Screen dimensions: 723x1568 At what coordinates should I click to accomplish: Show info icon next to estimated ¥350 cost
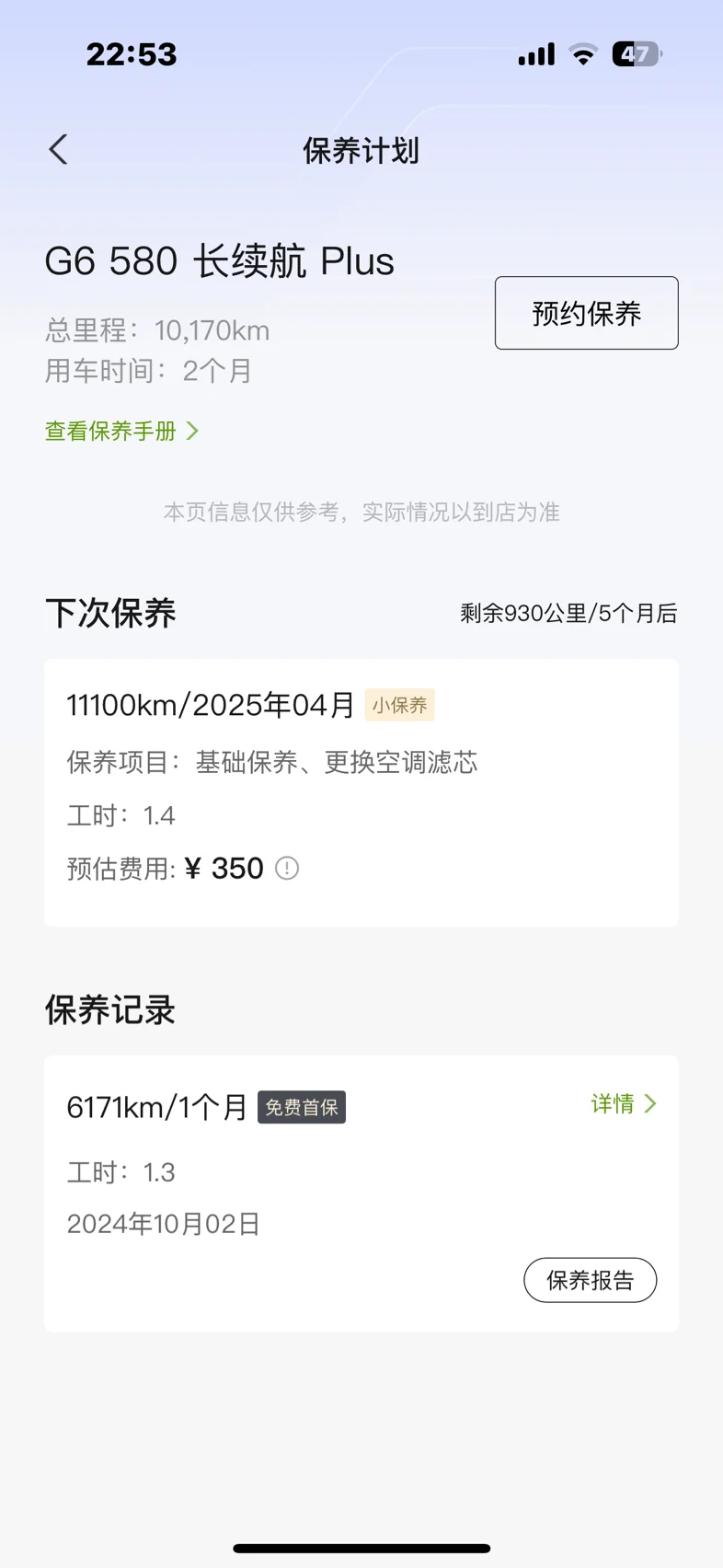pyautogui.click(x=287, y=868)
